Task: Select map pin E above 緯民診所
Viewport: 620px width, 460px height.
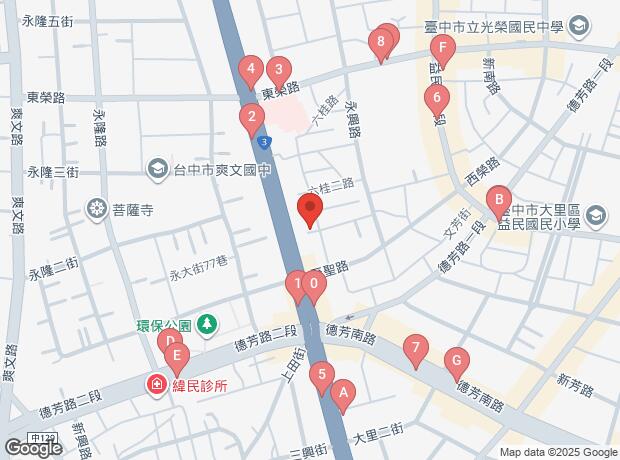Action: tap(177, 356)
